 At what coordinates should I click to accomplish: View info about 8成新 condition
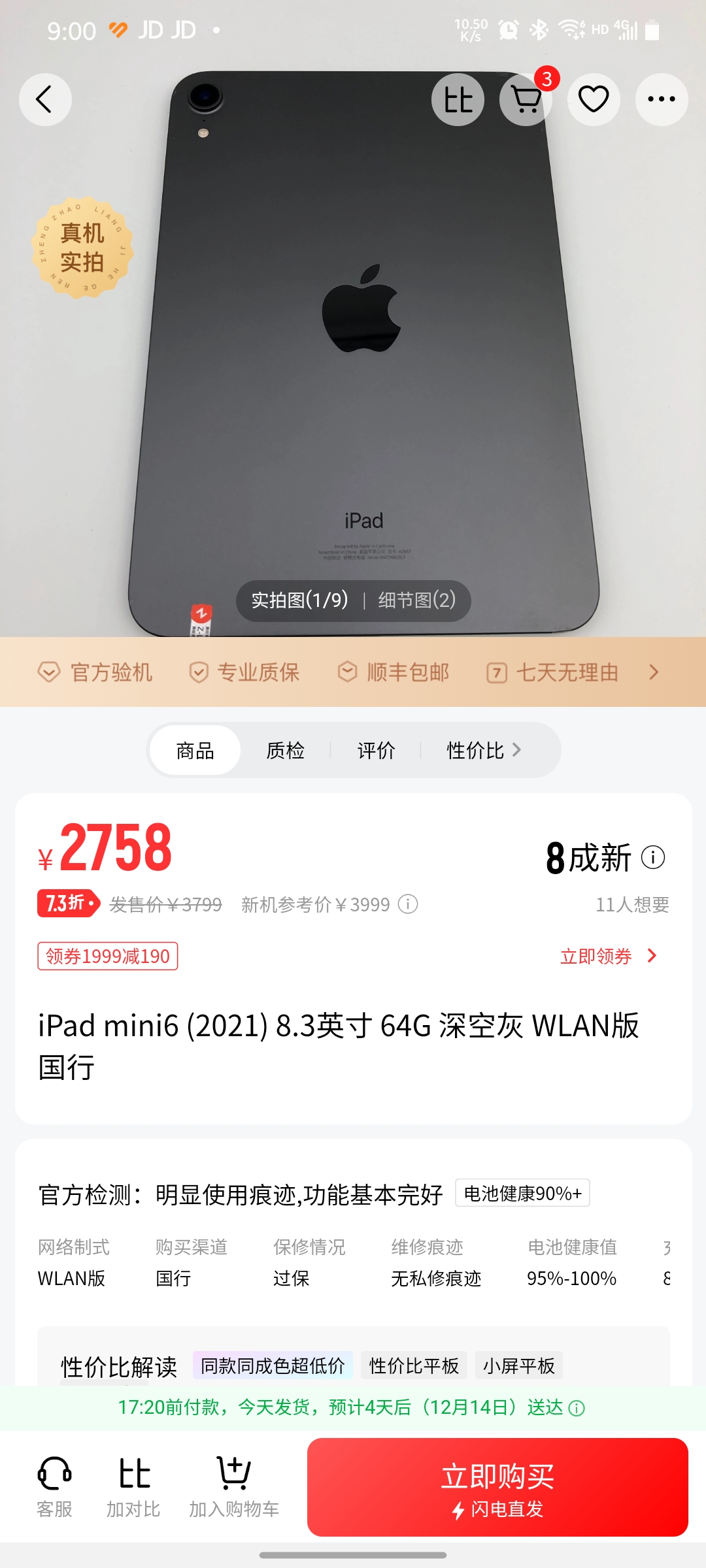pos(653,857)
